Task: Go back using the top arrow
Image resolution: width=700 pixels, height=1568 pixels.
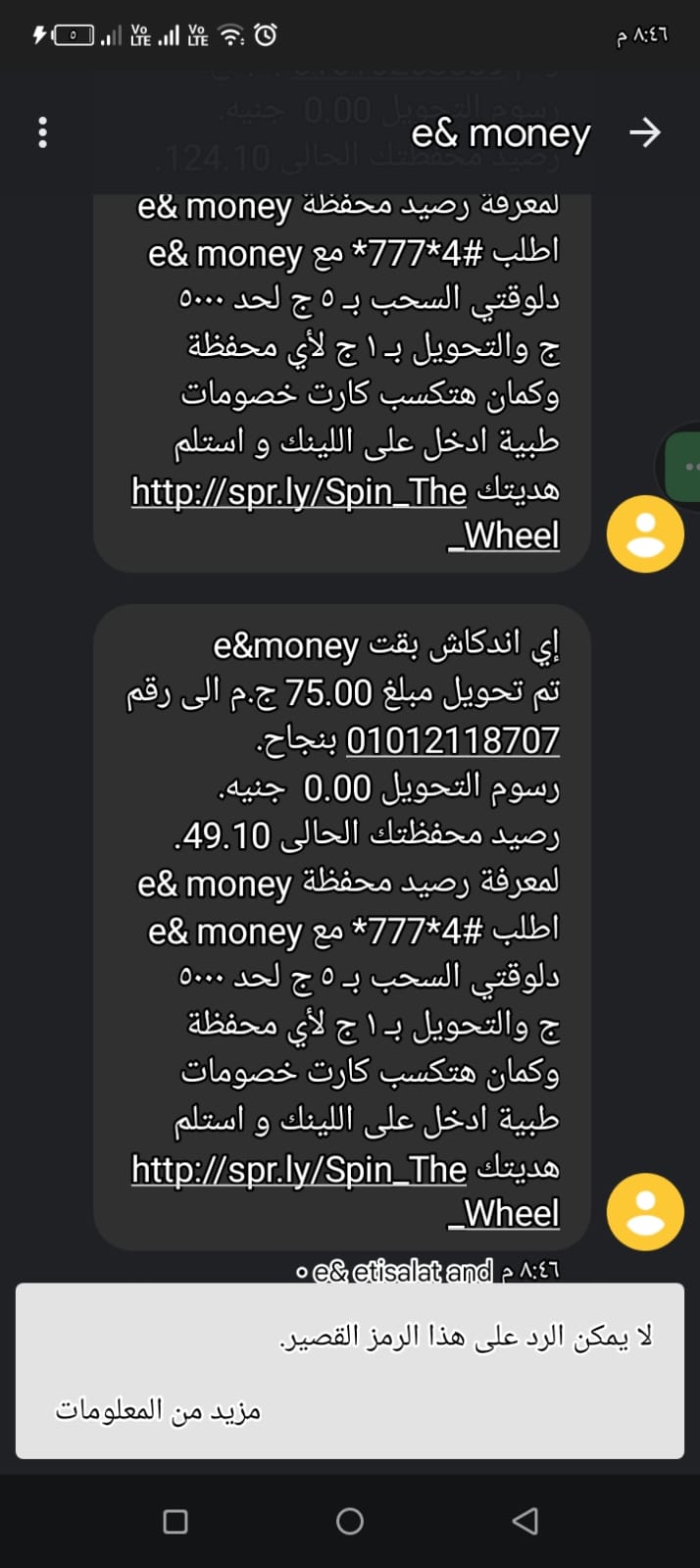Action: click(644, 132)
